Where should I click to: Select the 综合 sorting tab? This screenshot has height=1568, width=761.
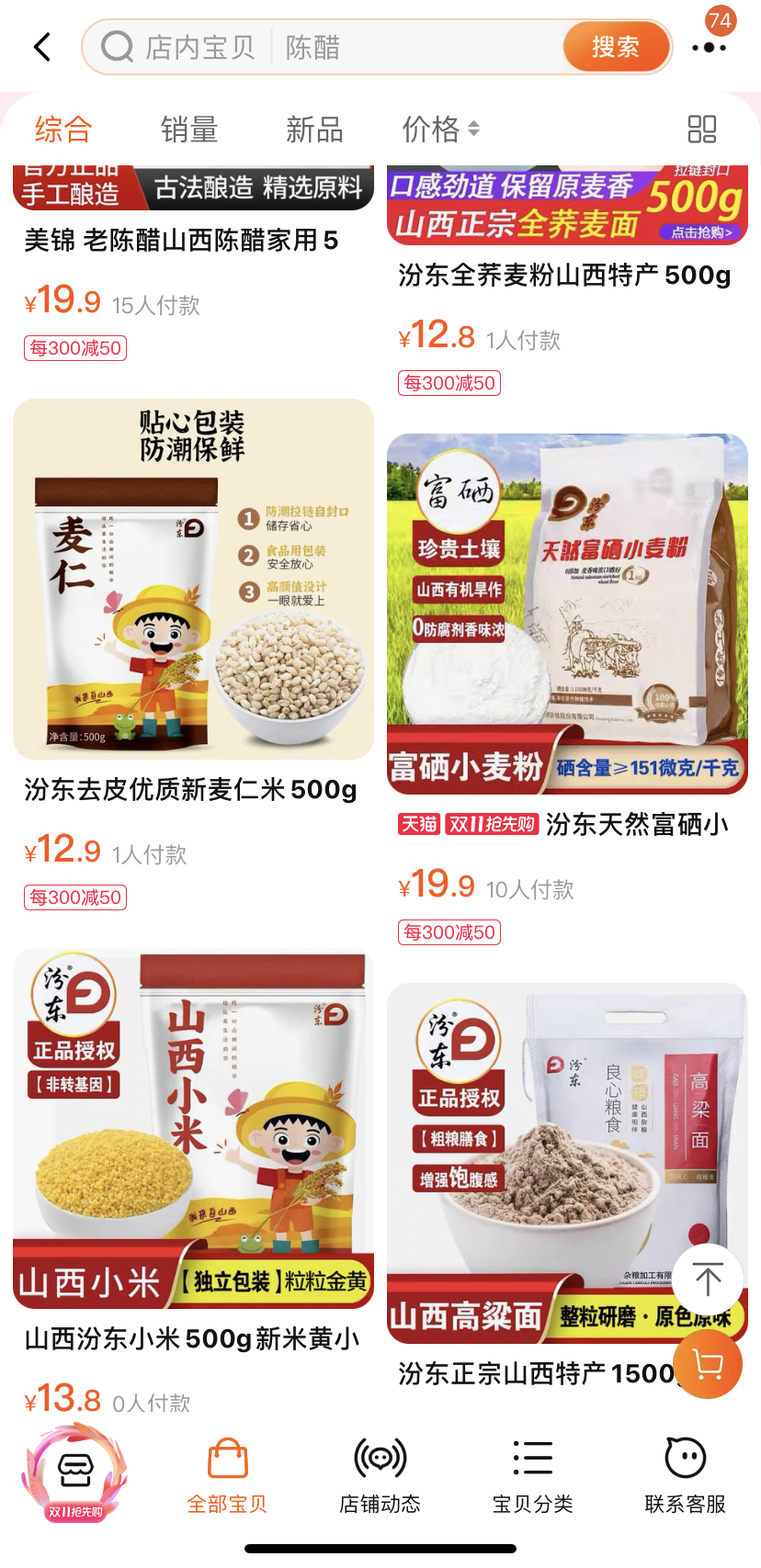pos(62,130)
